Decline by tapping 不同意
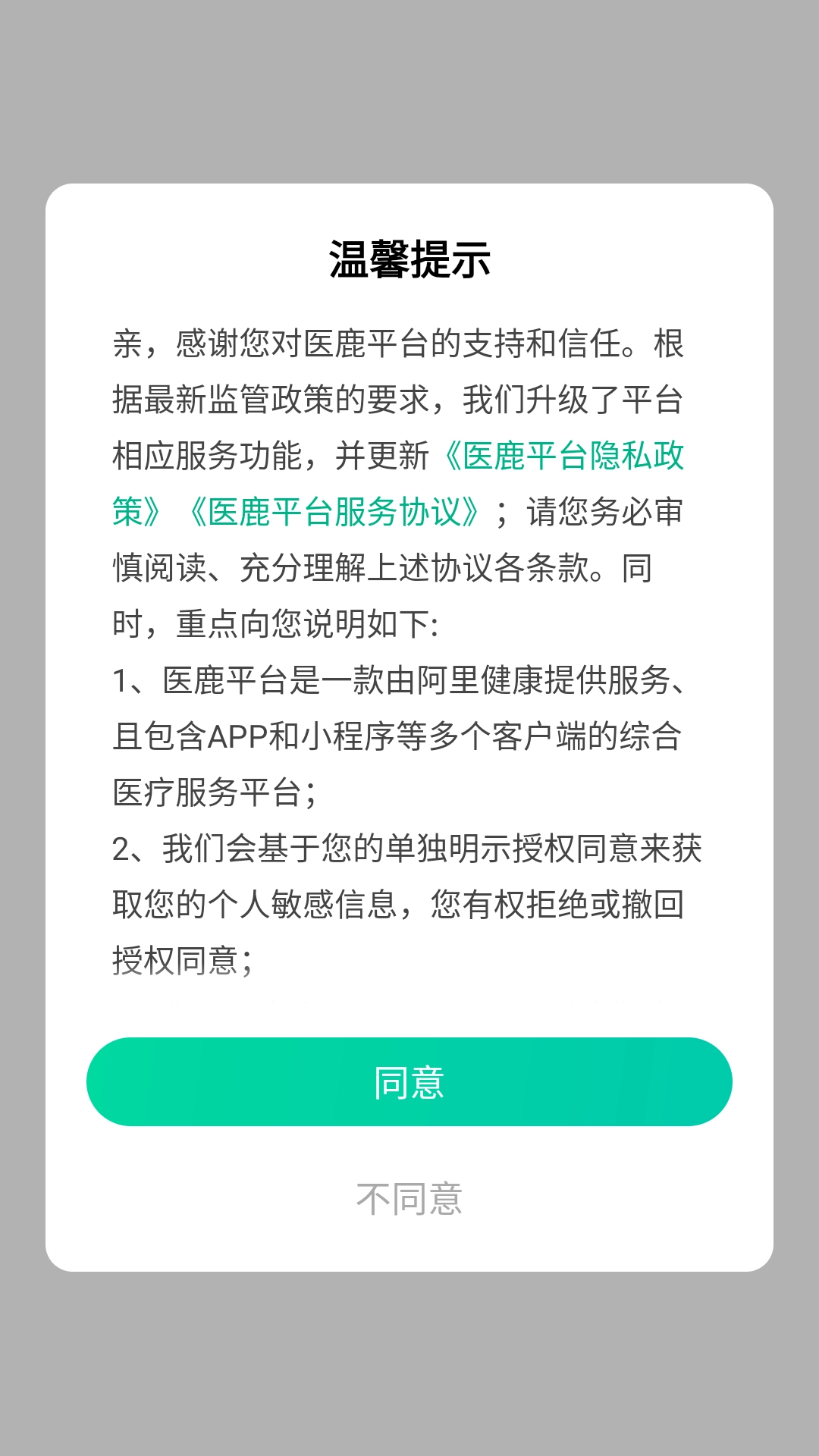 pyautogui.click(x=409, y=1199)
